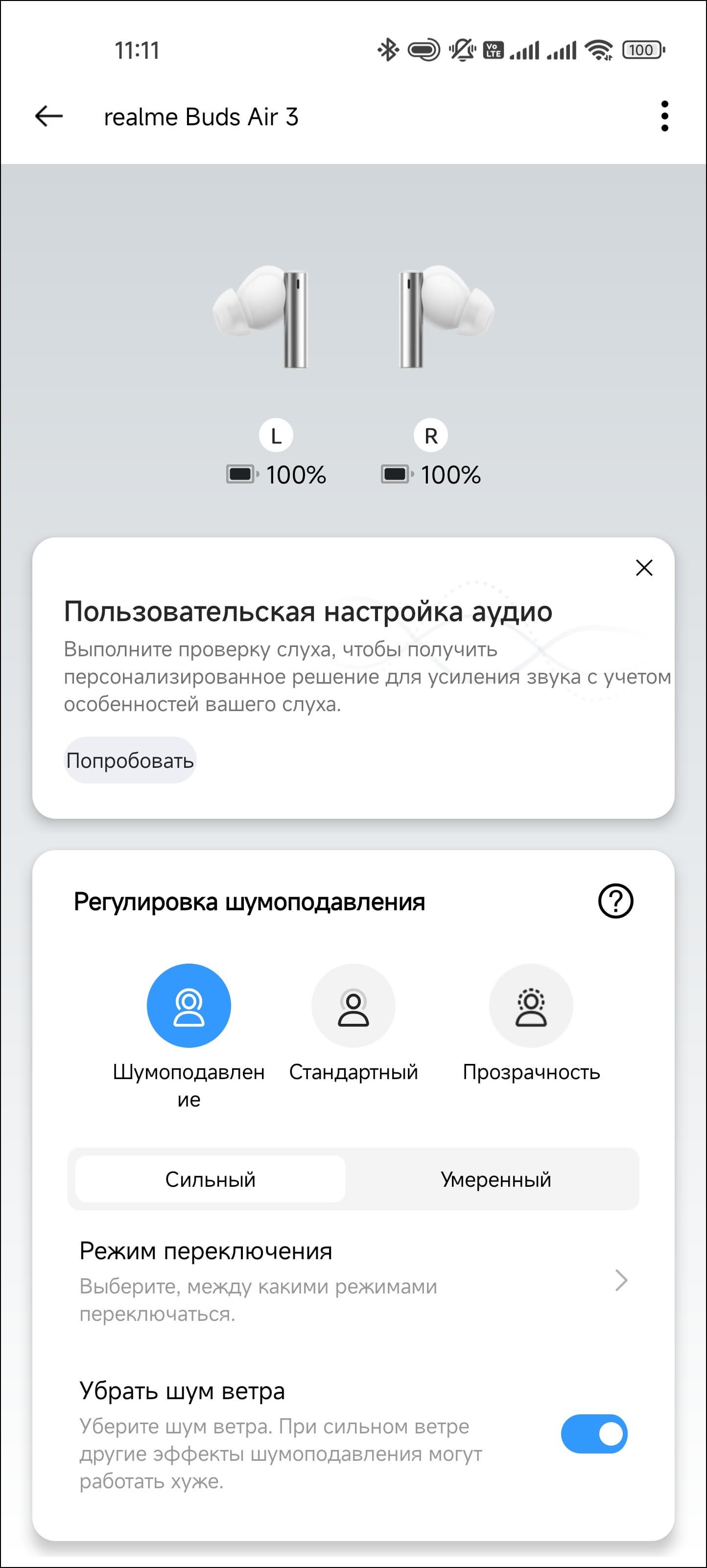Dismiss the custom audio setup card
The width and height of the screenshot is (707, 1568).
click(644, 567)
